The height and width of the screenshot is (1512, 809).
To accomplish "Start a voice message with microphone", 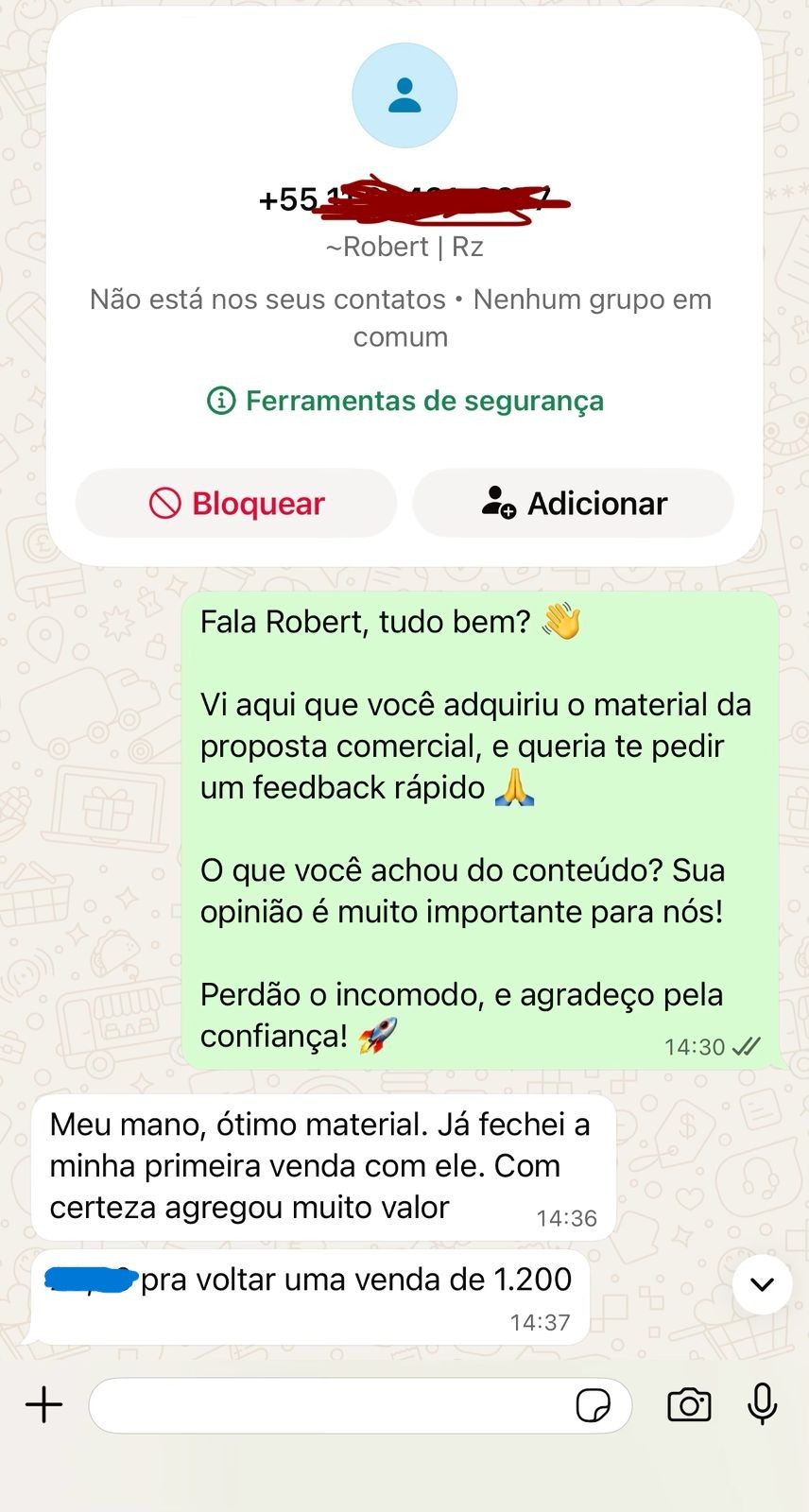I will [762, 1404].
